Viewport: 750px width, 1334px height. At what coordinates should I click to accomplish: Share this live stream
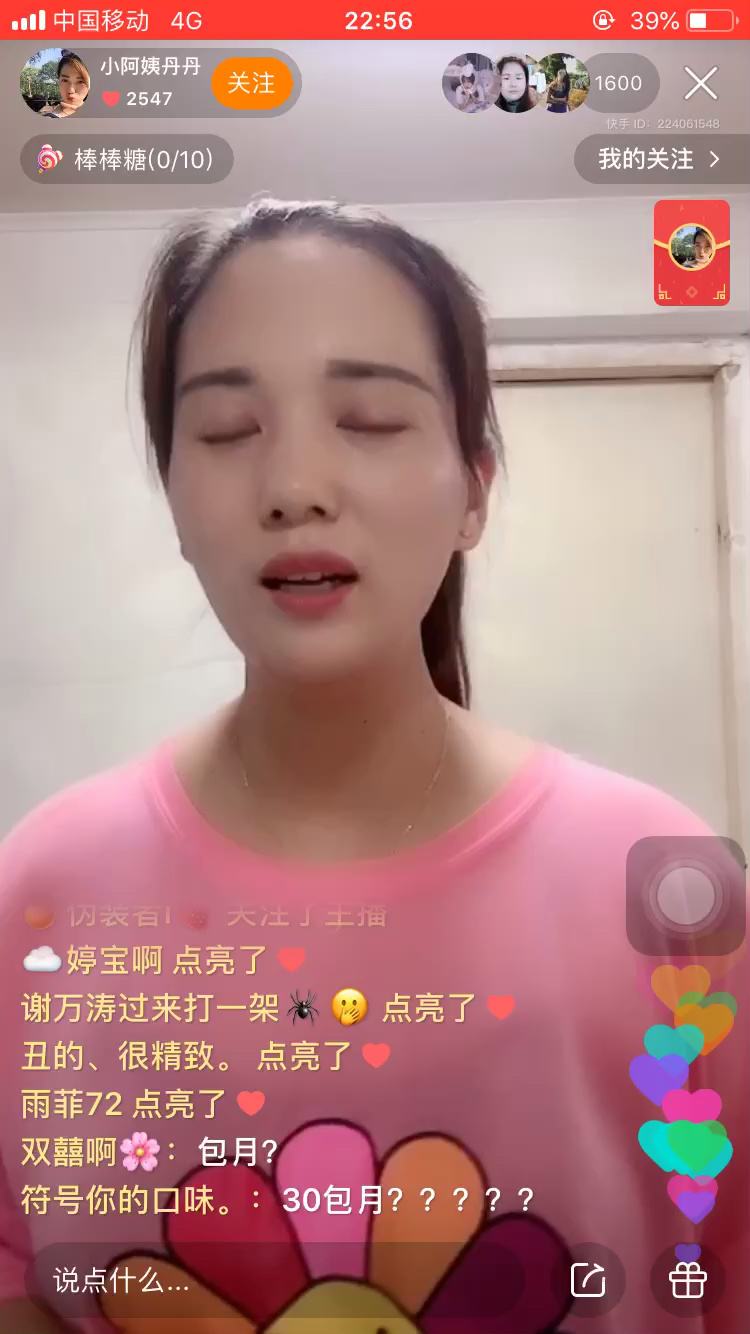pyautogui.click(x=588, y=1280)
